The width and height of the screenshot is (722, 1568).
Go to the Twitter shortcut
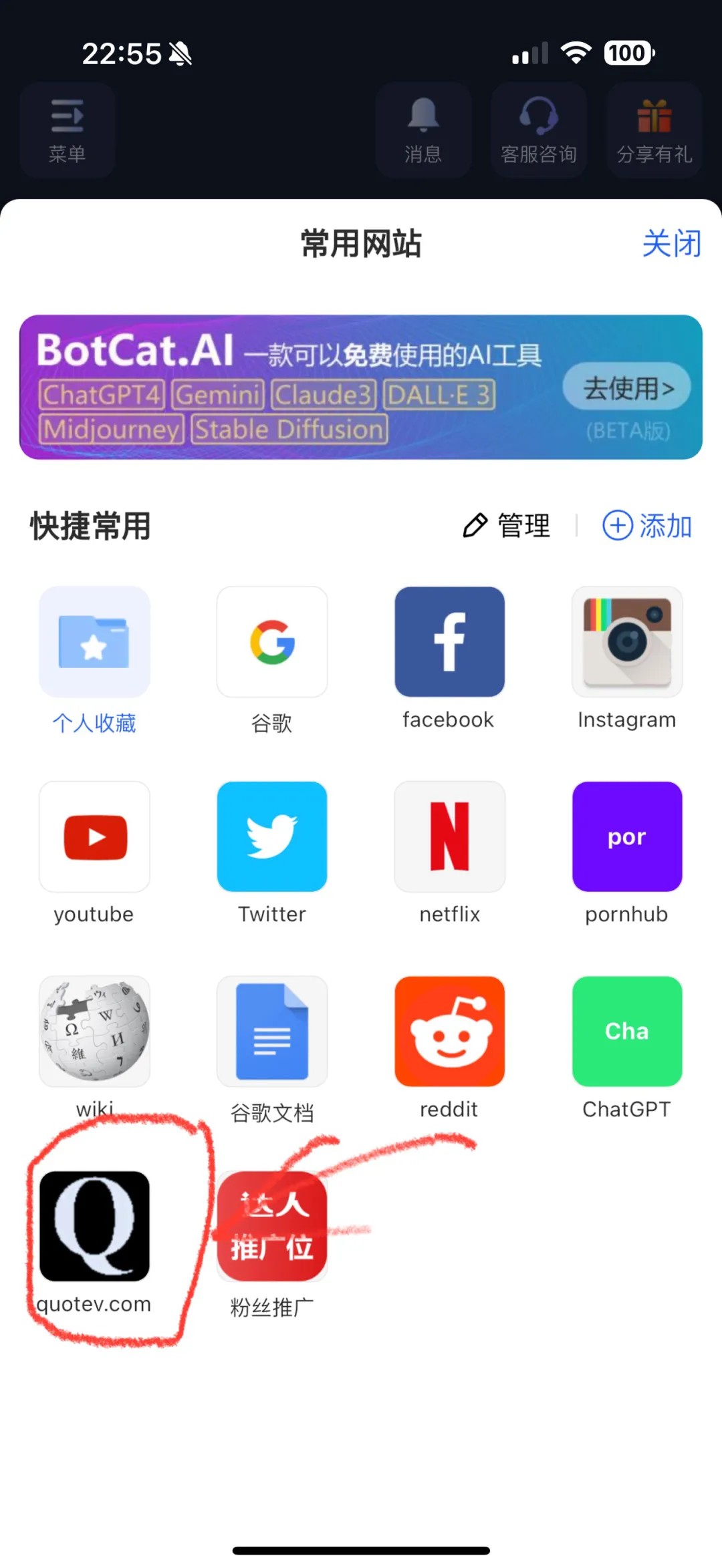coord(272,836)
